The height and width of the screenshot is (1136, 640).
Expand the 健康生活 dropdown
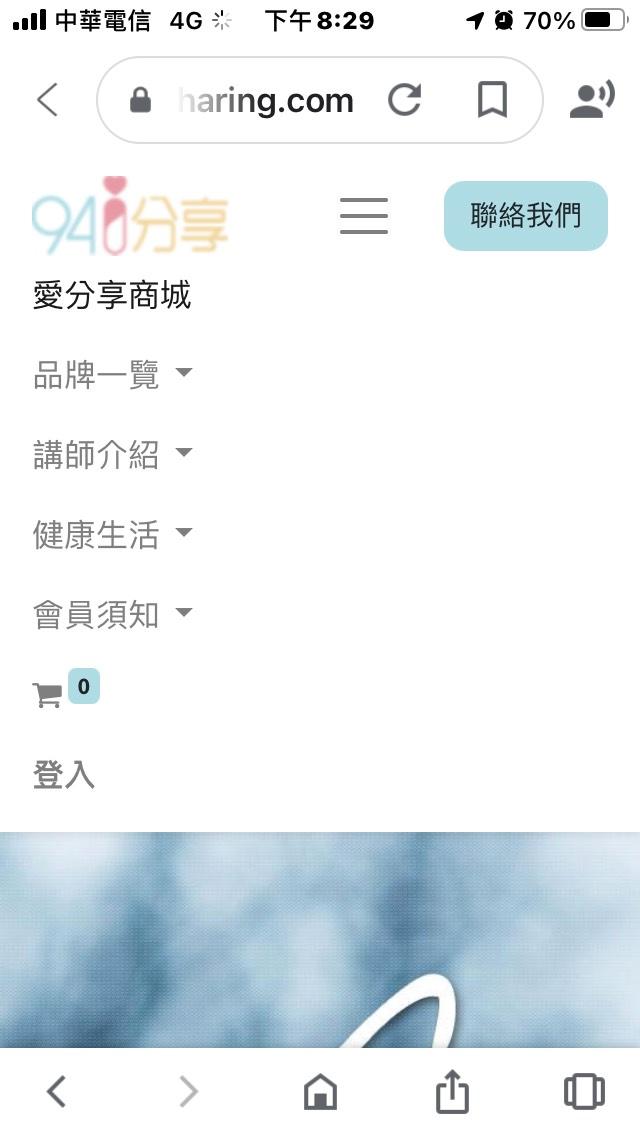tap(112, 535)
